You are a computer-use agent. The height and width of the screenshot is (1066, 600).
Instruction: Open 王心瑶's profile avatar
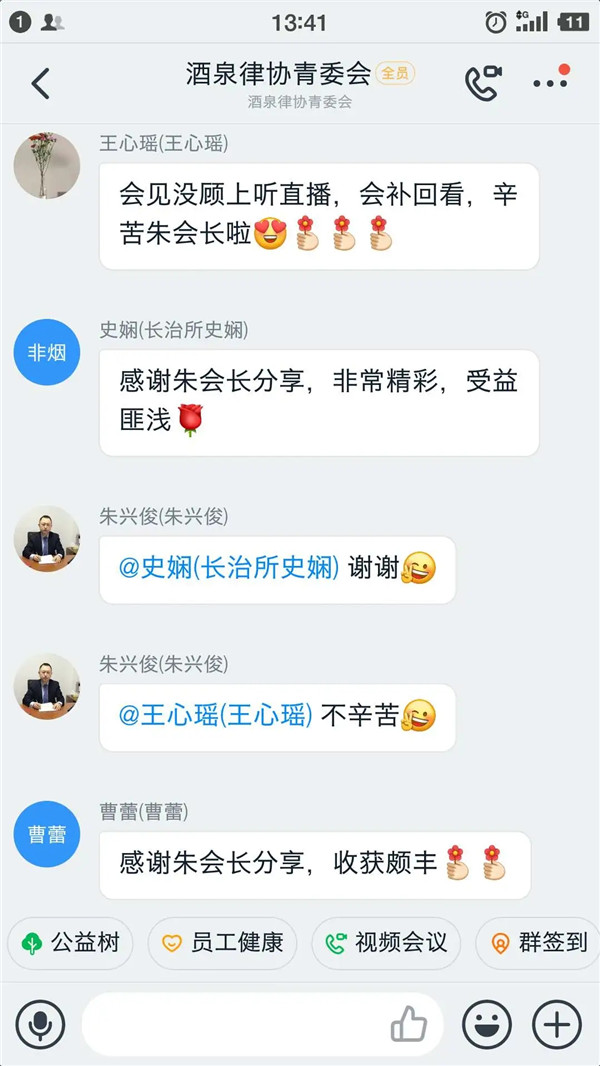tap(47, 165)
